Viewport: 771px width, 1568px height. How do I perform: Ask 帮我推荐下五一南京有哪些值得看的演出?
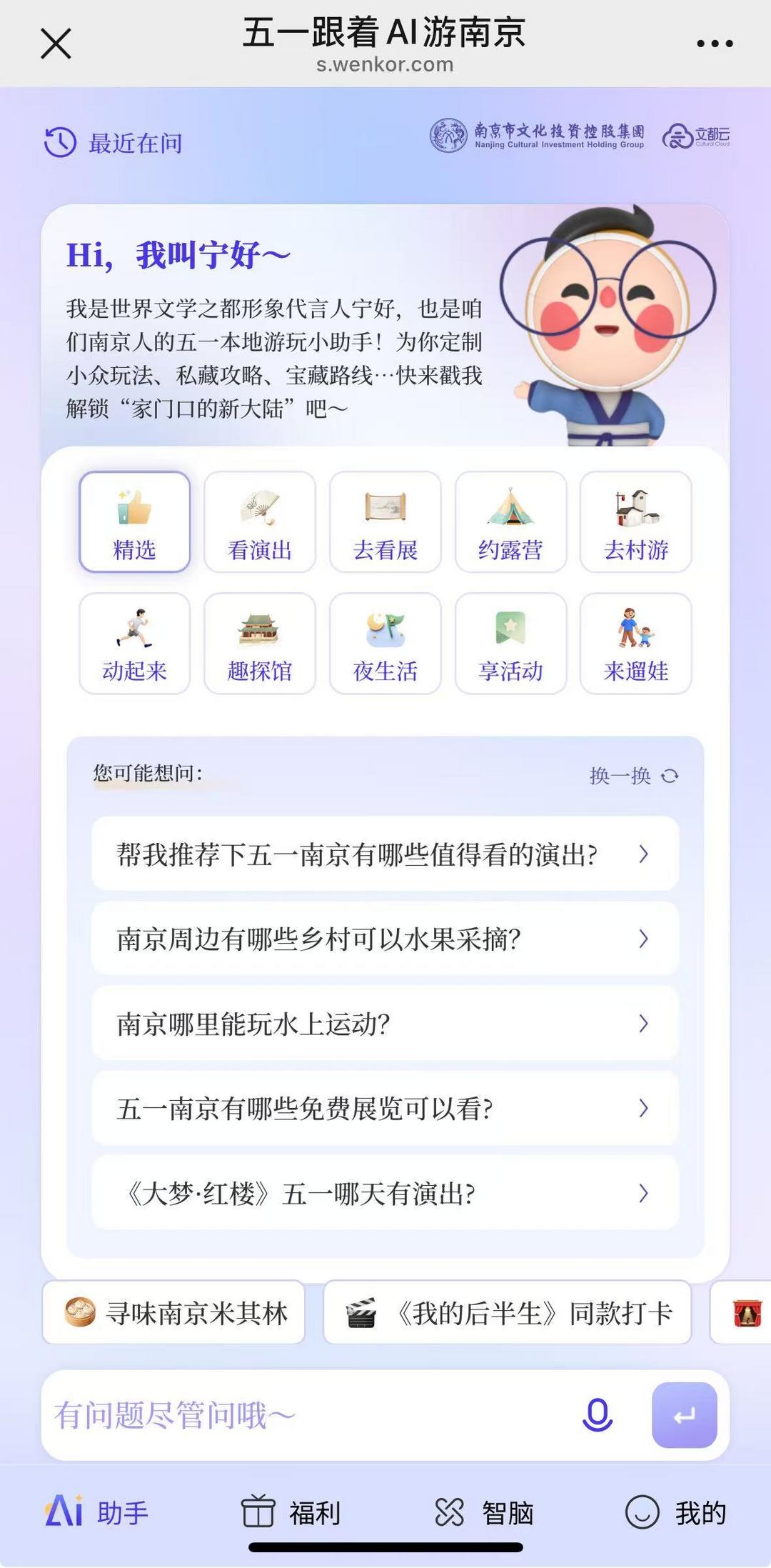pyautogui.click(x=385, y=854)
